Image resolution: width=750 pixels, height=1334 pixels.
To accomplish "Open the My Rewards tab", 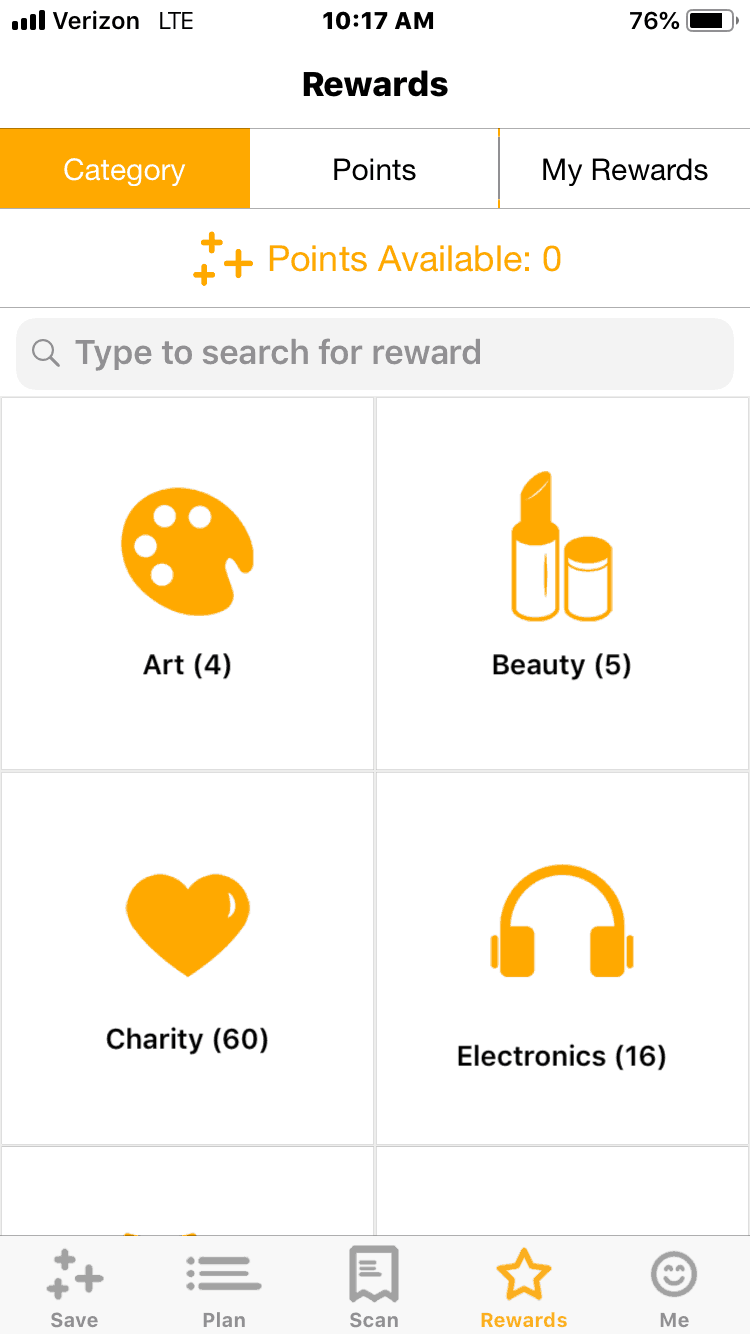I will (624, 168).
